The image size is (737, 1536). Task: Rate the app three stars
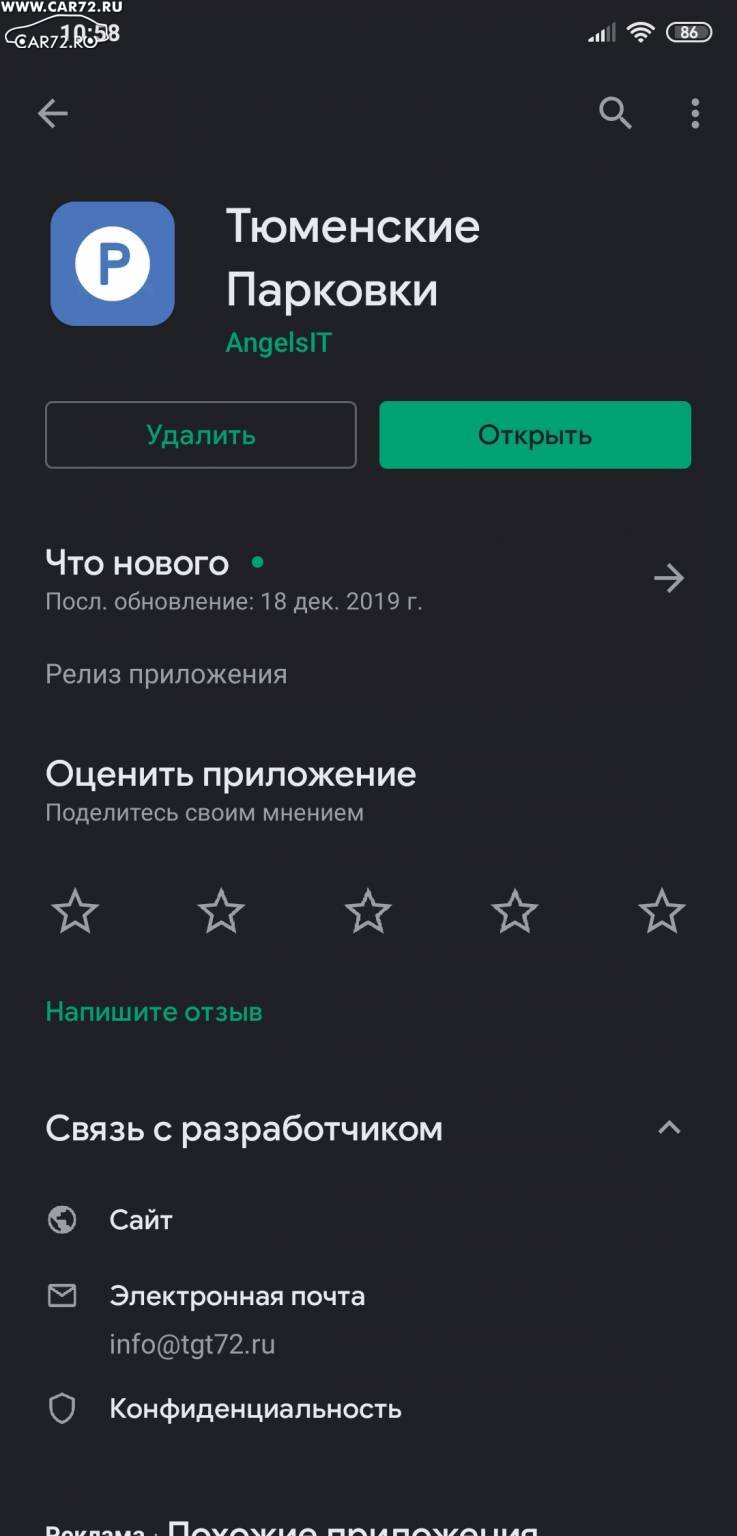click(x=368, y=912)
